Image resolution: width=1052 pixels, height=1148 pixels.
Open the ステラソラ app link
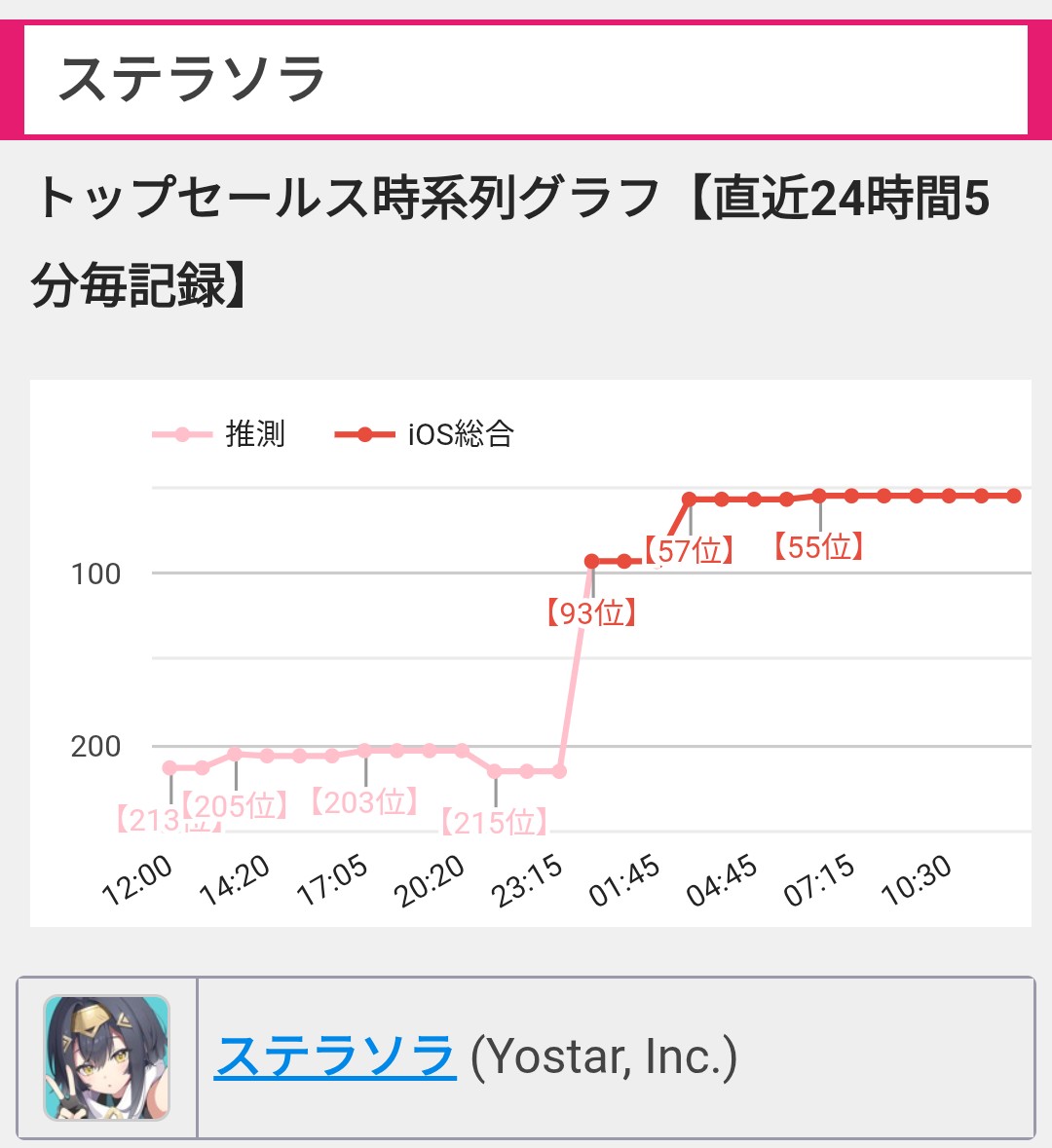point(335,1056)
